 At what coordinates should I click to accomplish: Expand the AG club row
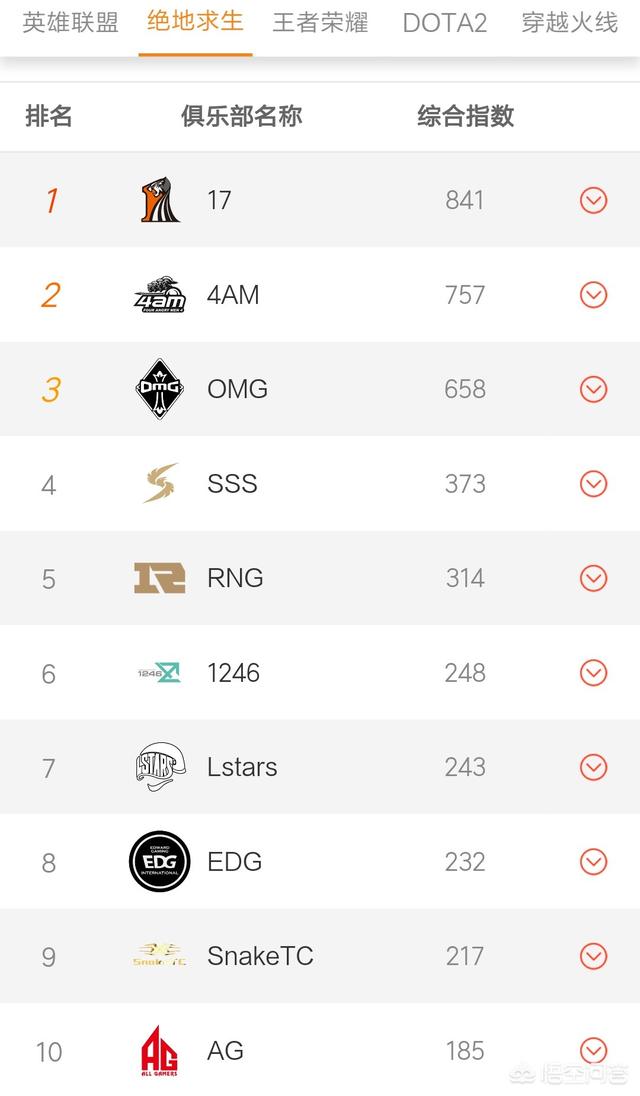pyautogui.click(x=593, y=1050)
